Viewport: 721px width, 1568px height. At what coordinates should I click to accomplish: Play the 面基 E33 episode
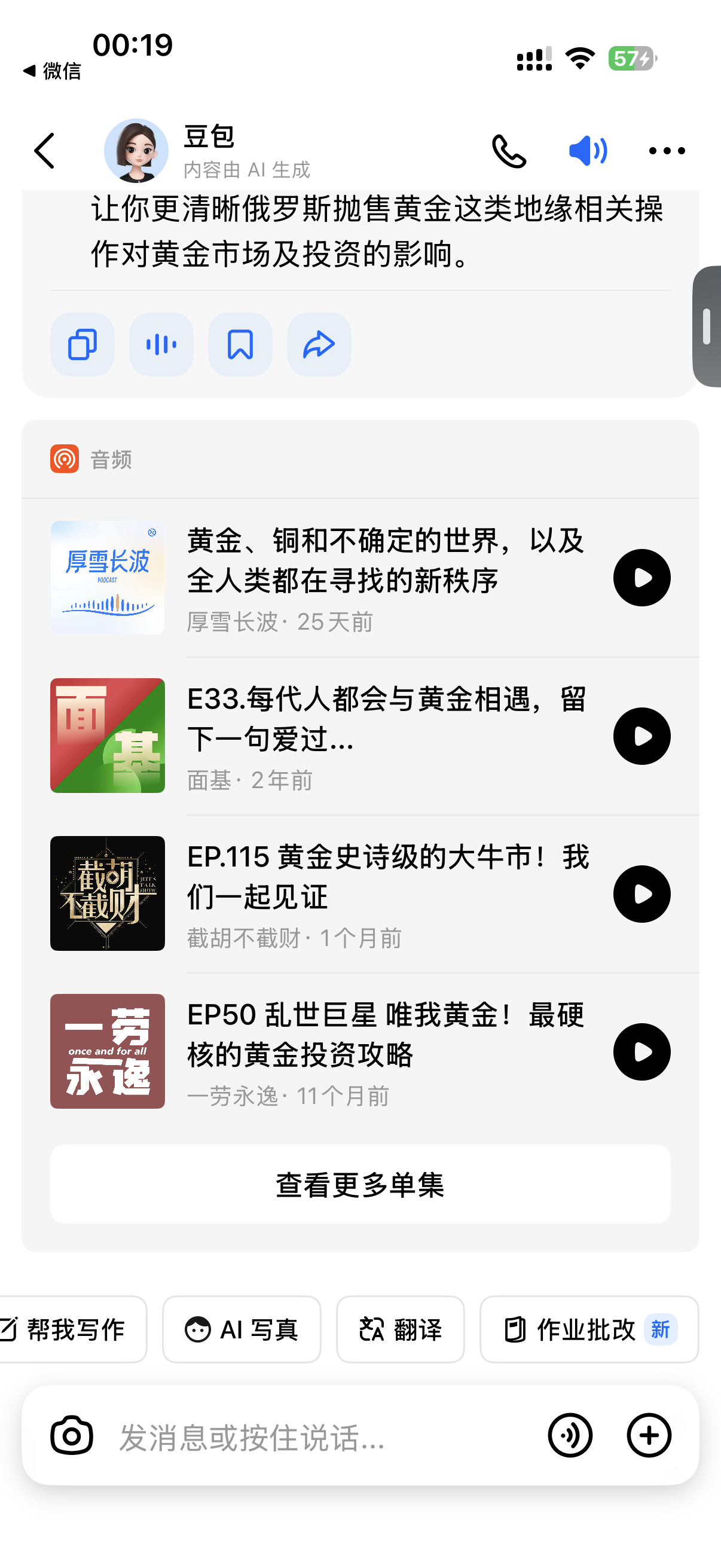[641, 736]
